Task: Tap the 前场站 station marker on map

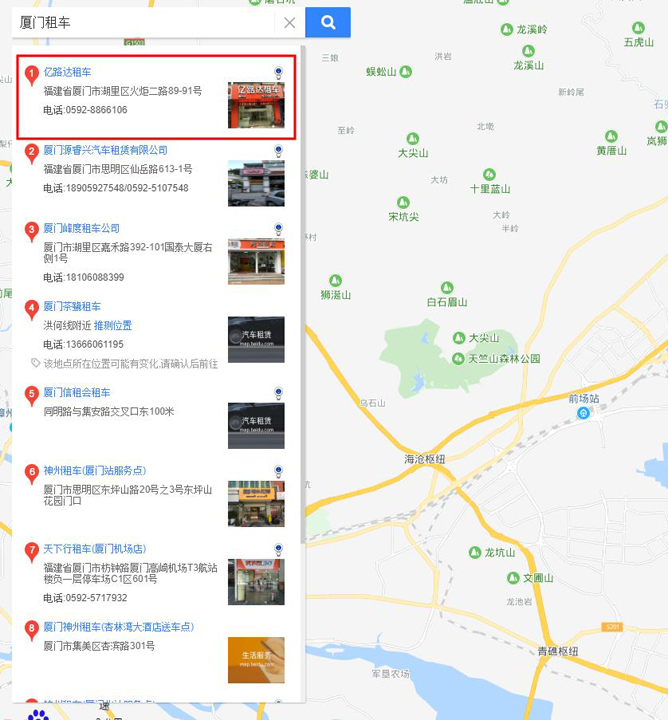Action: click(x=584, y=412)
